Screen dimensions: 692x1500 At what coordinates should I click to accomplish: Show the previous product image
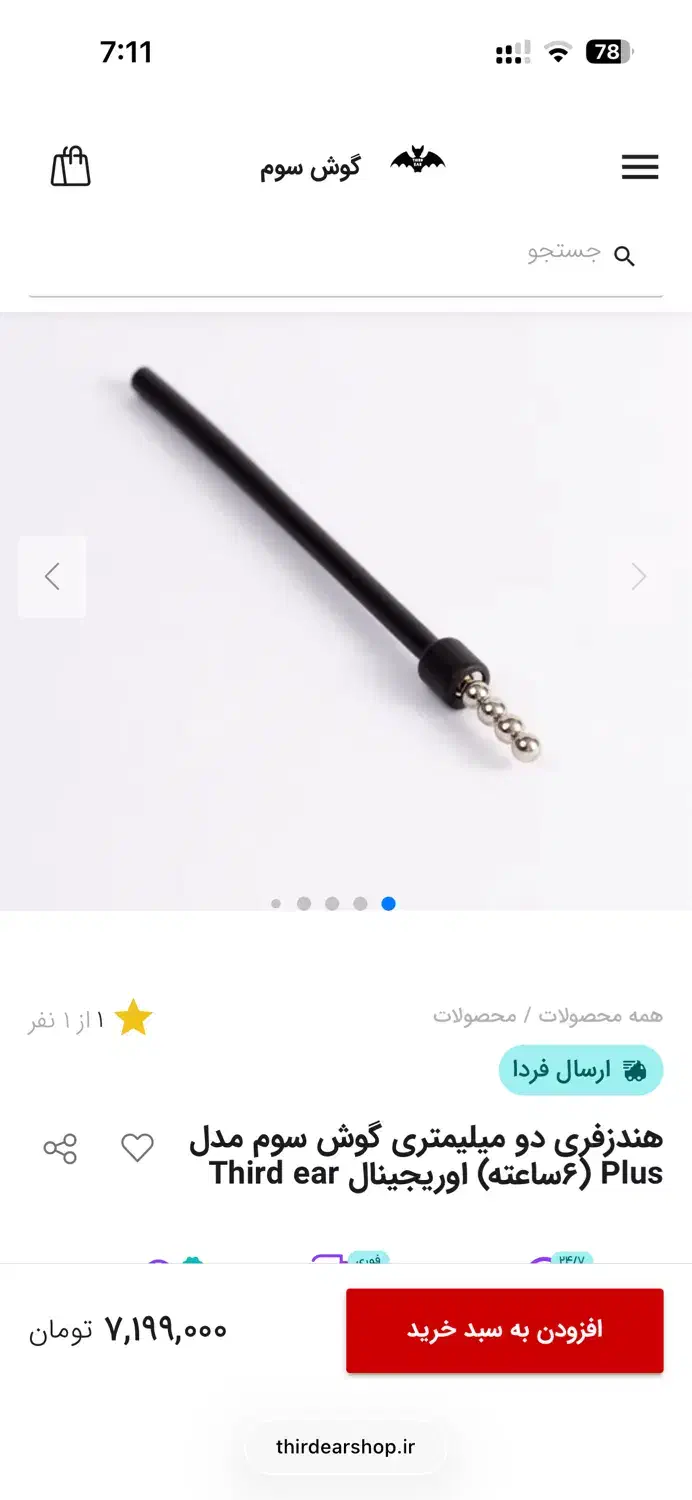(52, 577)
